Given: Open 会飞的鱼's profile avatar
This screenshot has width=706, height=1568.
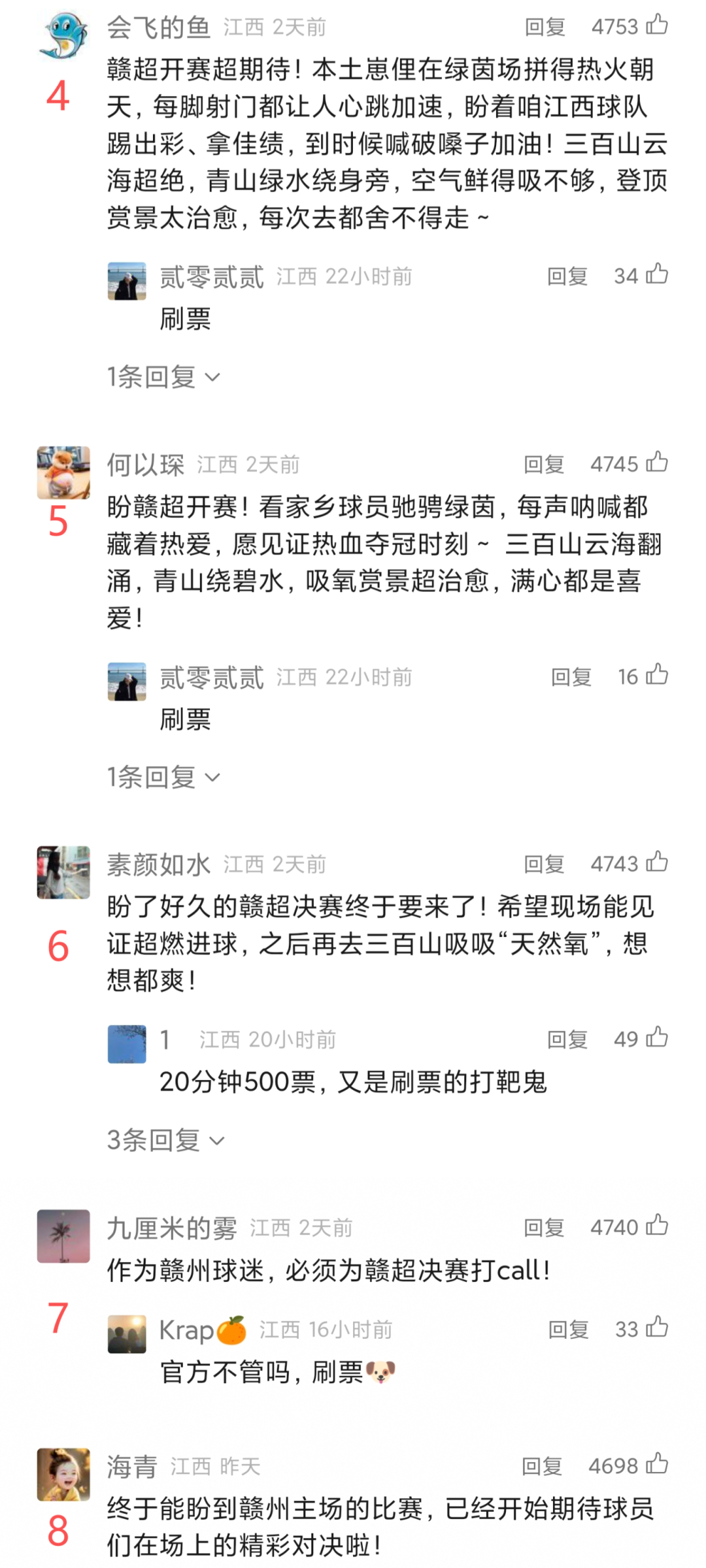Looking at the screenshot, I should pos(63,35).
